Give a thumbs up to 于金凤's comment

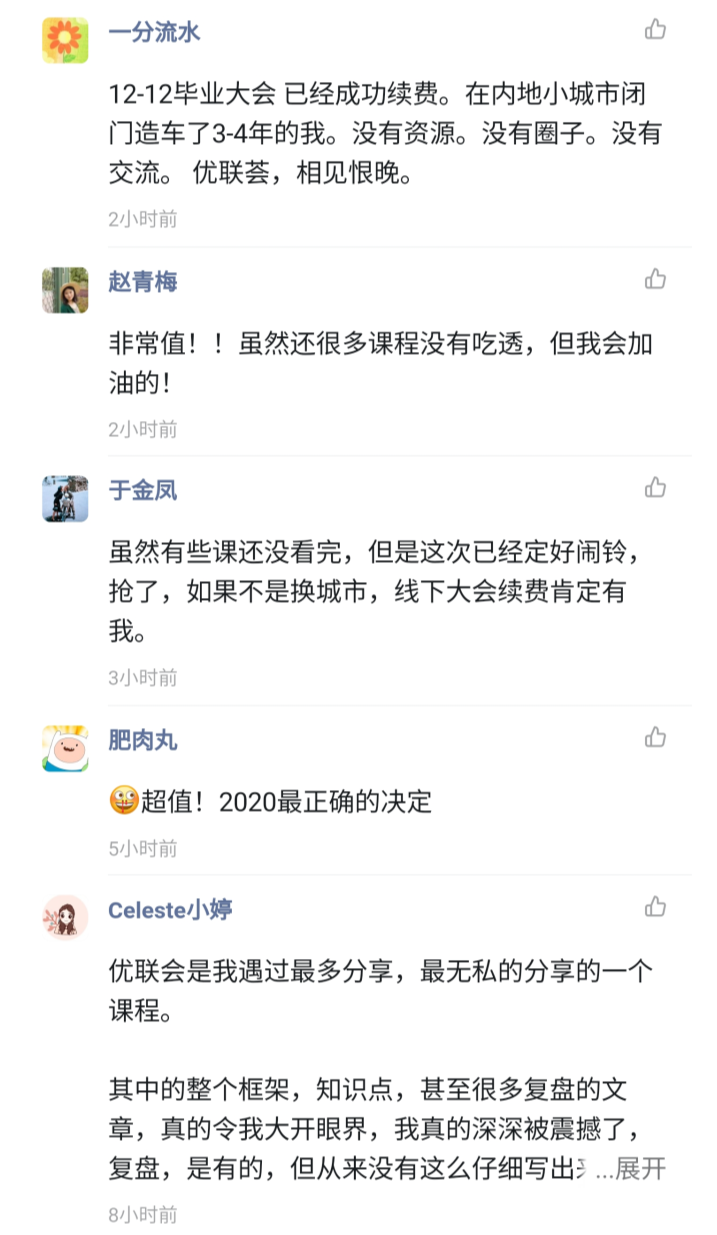tap(655, 487)
